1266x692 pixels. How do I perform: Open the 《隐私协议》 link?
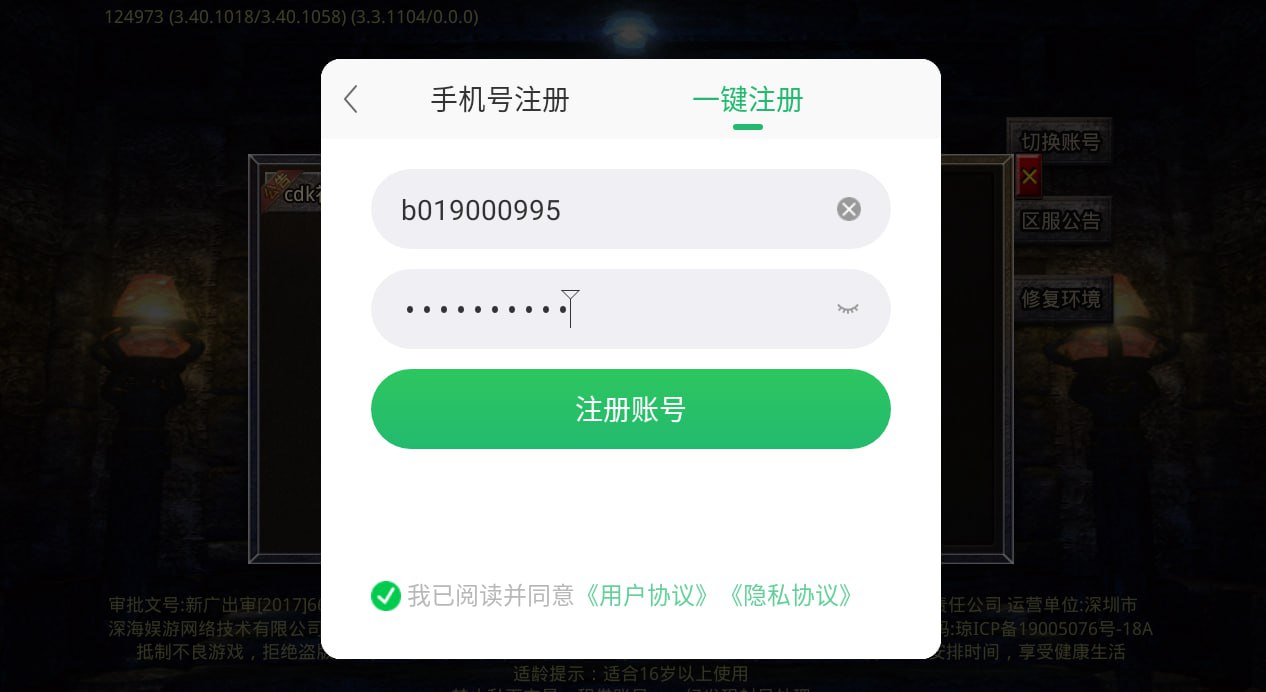click(x=791, y=596)
